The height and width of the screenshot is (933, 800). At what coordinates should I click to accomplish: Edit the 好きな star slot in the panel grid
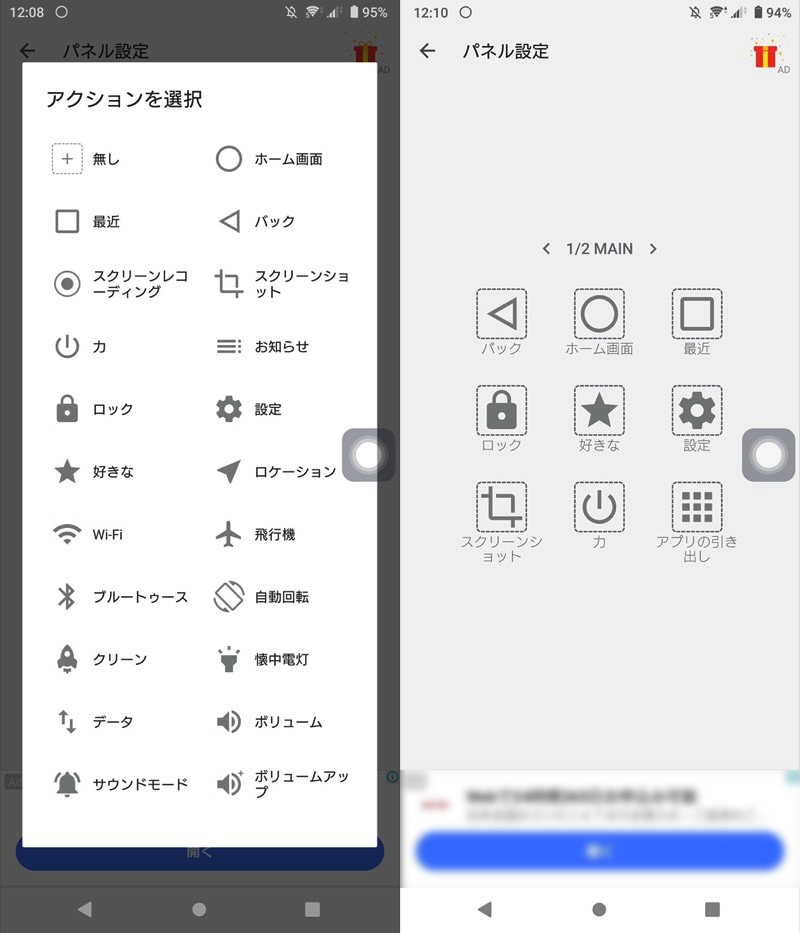coord(599,411)
